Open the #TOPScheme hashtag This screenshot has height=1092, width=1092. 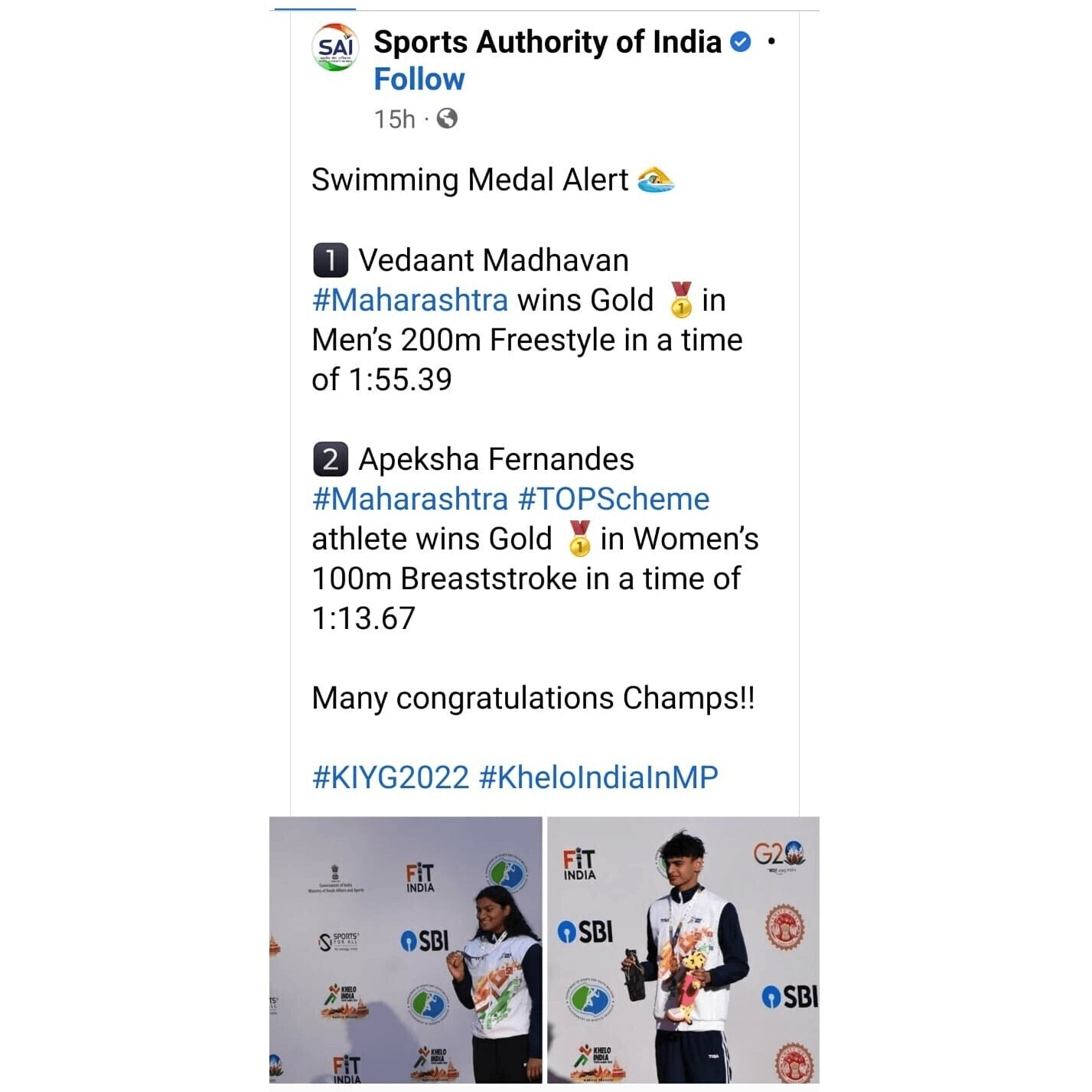(614, 499)
